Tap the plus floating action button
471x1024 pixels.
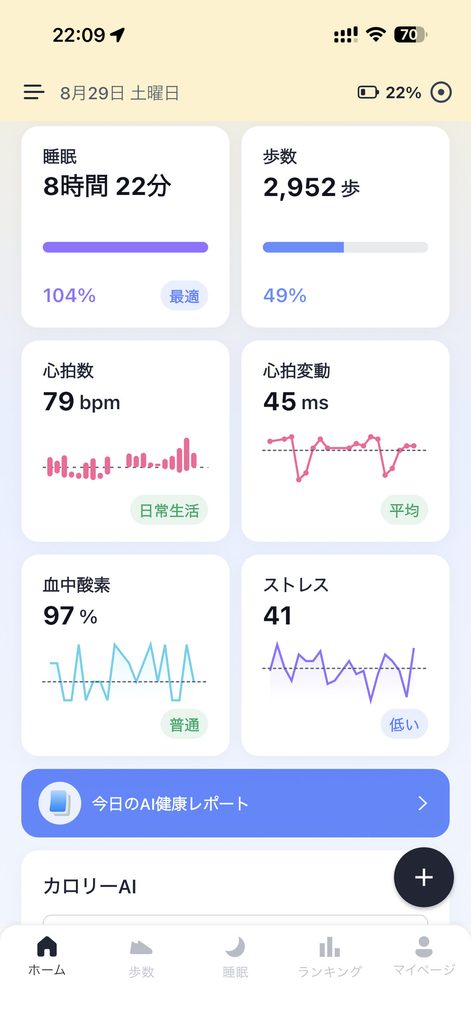(423, 877)
